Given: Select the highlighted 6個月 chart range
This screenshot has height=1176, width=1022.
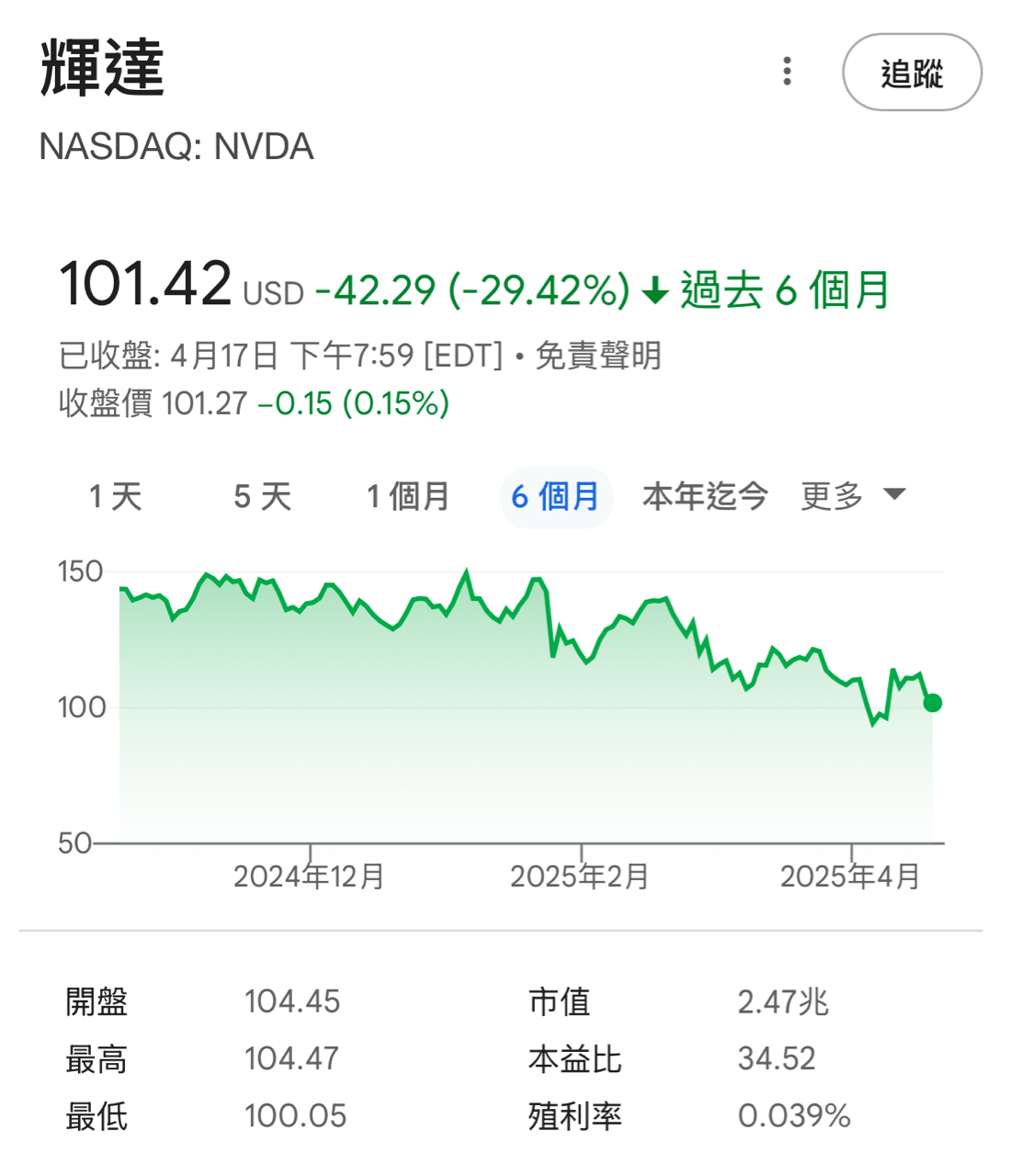Looking at the screenshot, I should 555,496.
